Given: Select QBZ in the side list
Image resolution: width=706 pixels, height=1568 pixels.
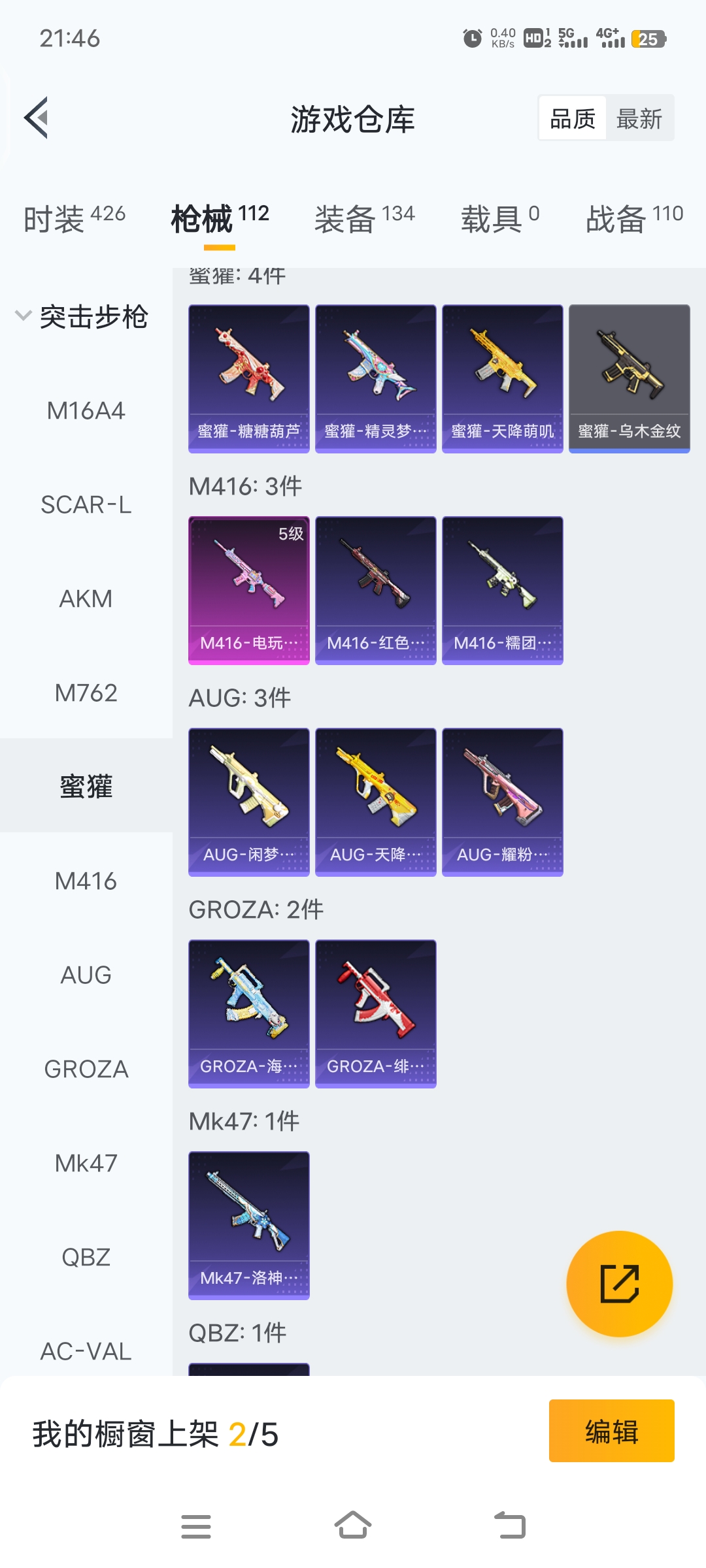Looking at the screenshot, I should [x=86, y=1258].
